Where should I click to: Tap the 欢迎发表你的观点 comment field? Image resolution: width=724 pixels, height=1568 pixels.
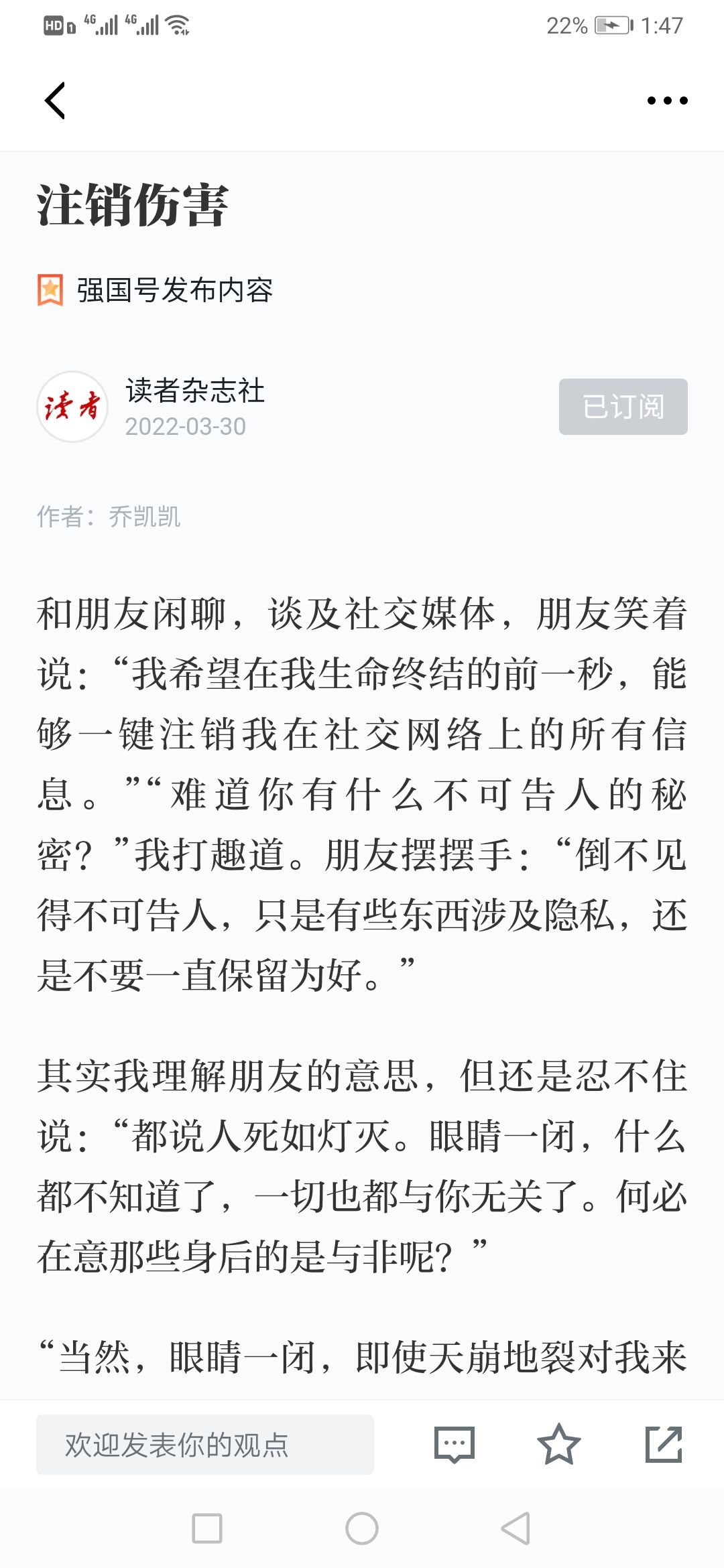tap(205, 1445)
